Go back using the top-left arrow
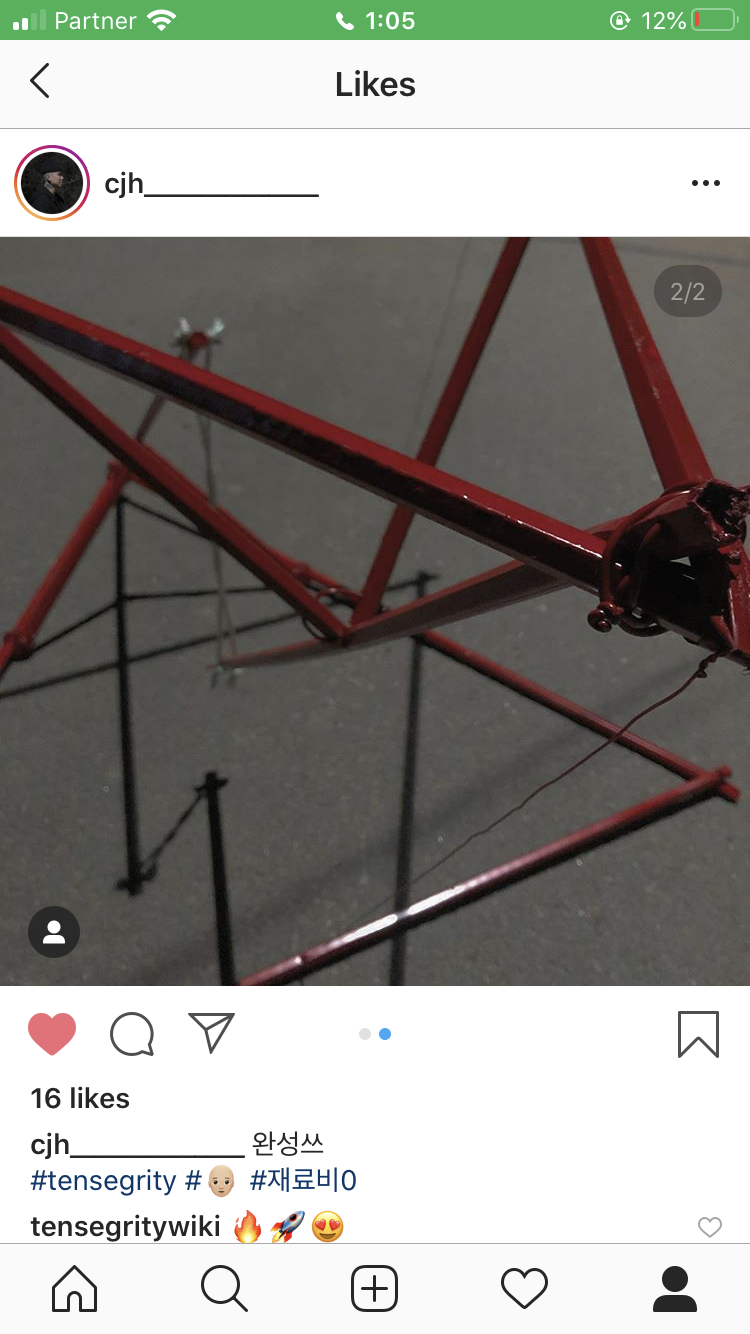Screen dimensions: 750x1334 click(x=40, y=82)
